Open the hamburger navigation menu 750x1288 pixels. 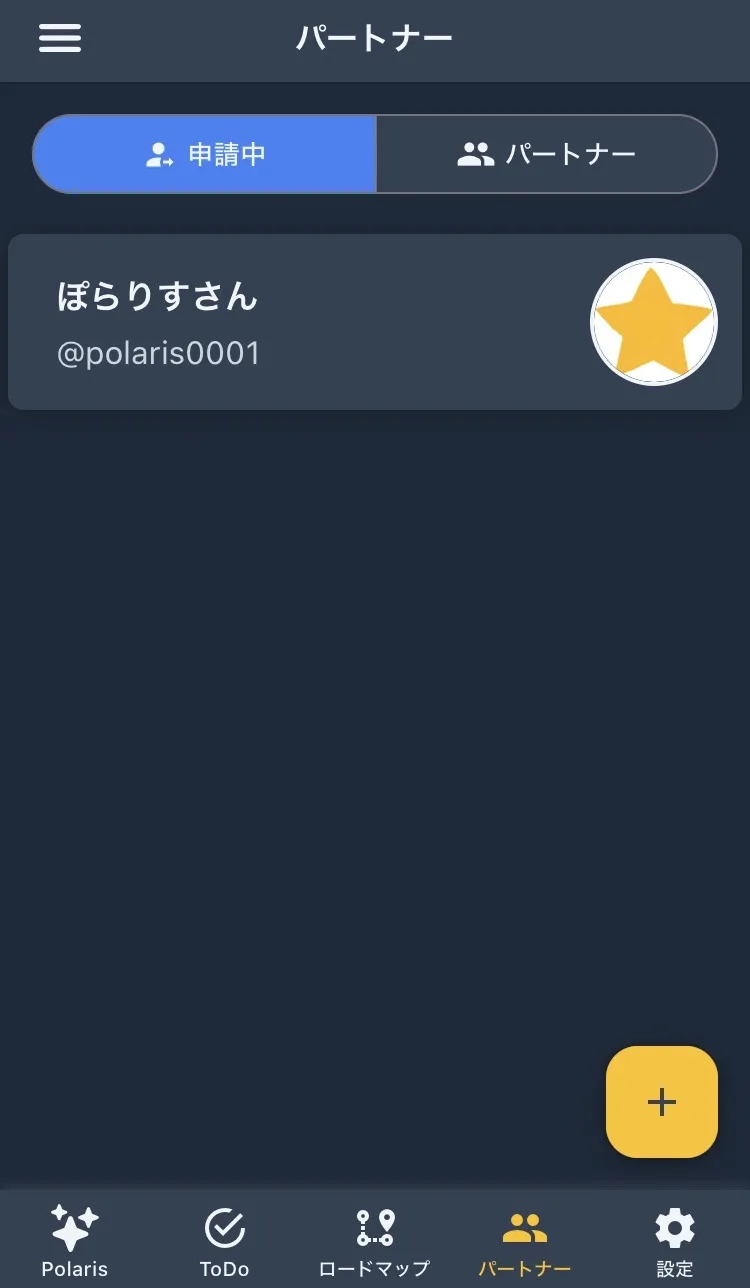pos(60,38)
